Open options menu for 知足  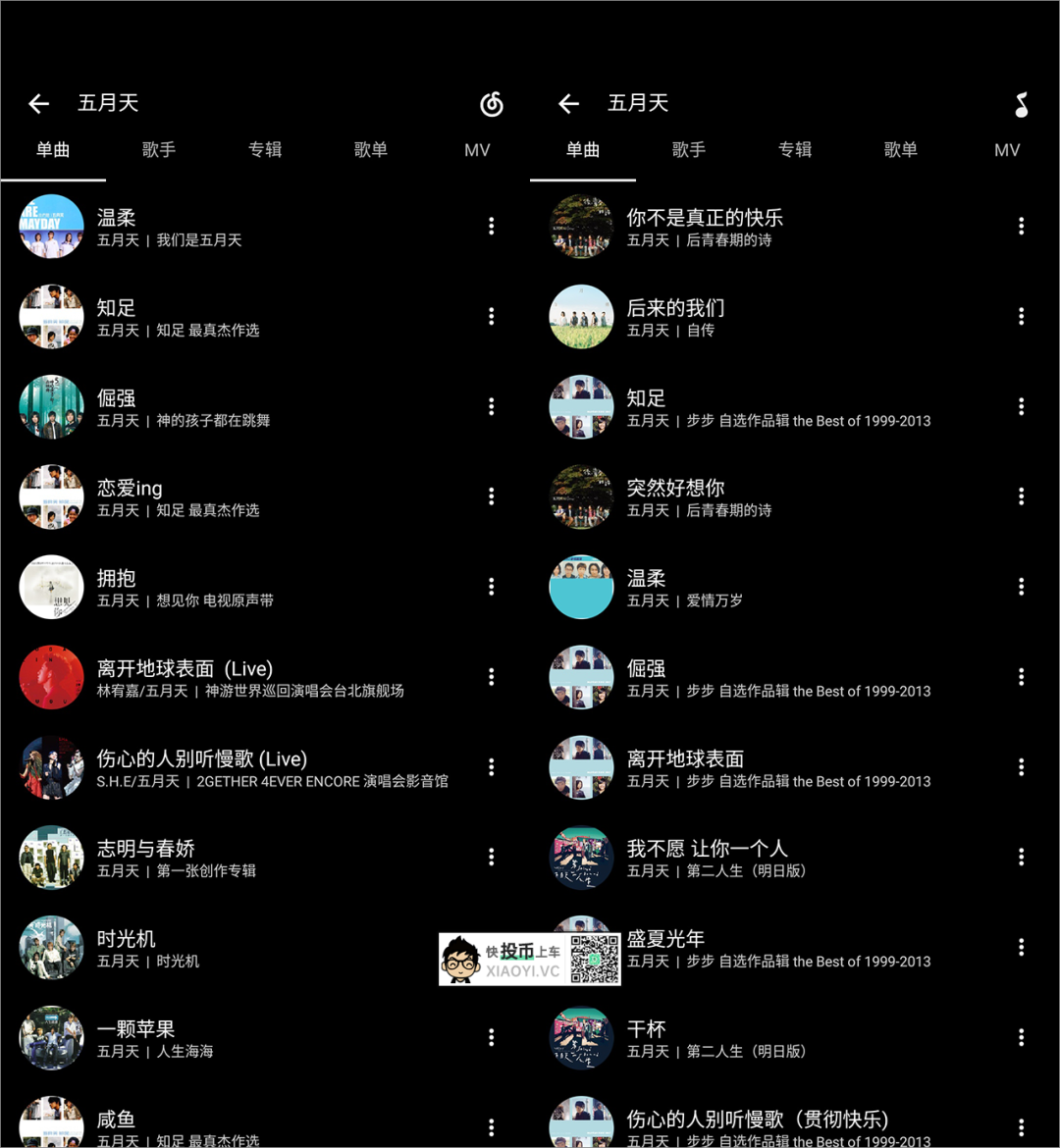pyautogui.click(x=491, y=316)
